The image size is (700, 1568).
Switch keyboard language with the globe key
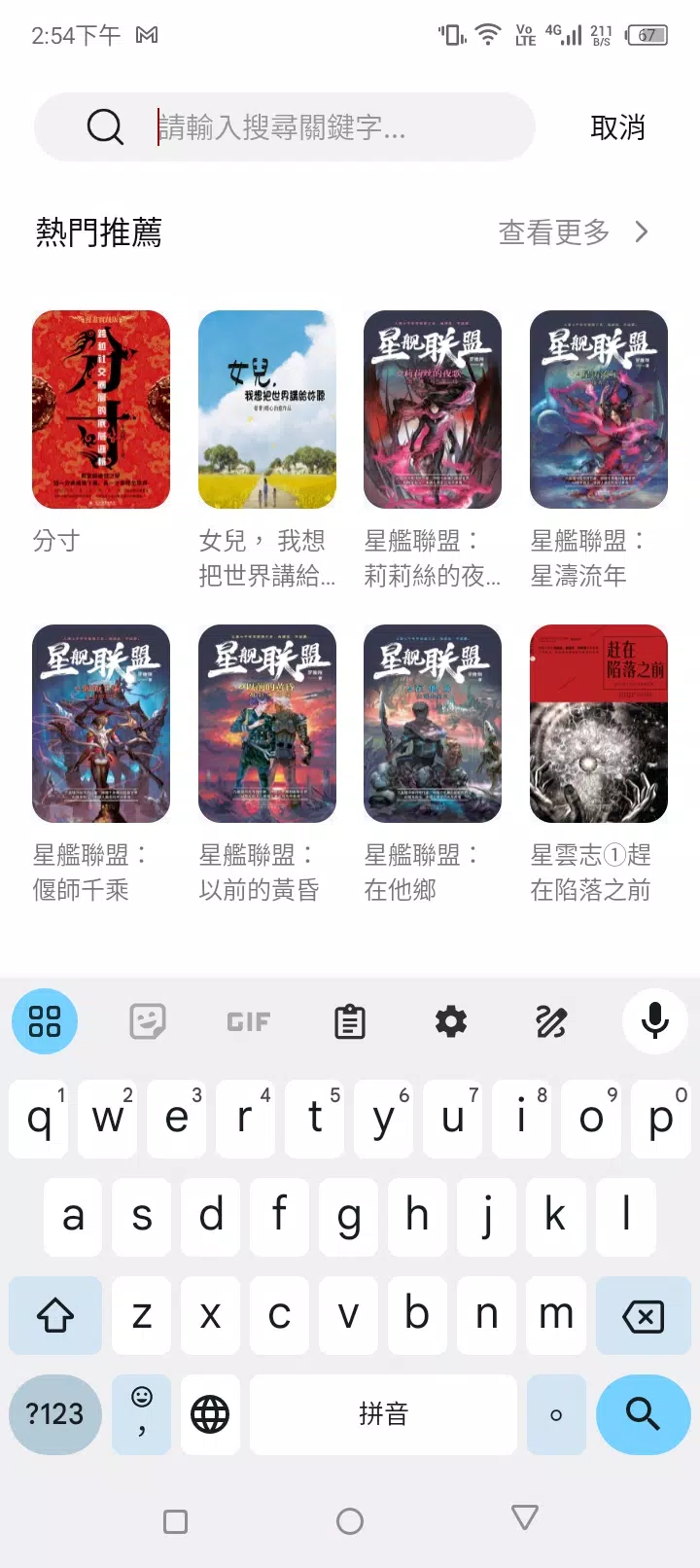click(210, 1413)
